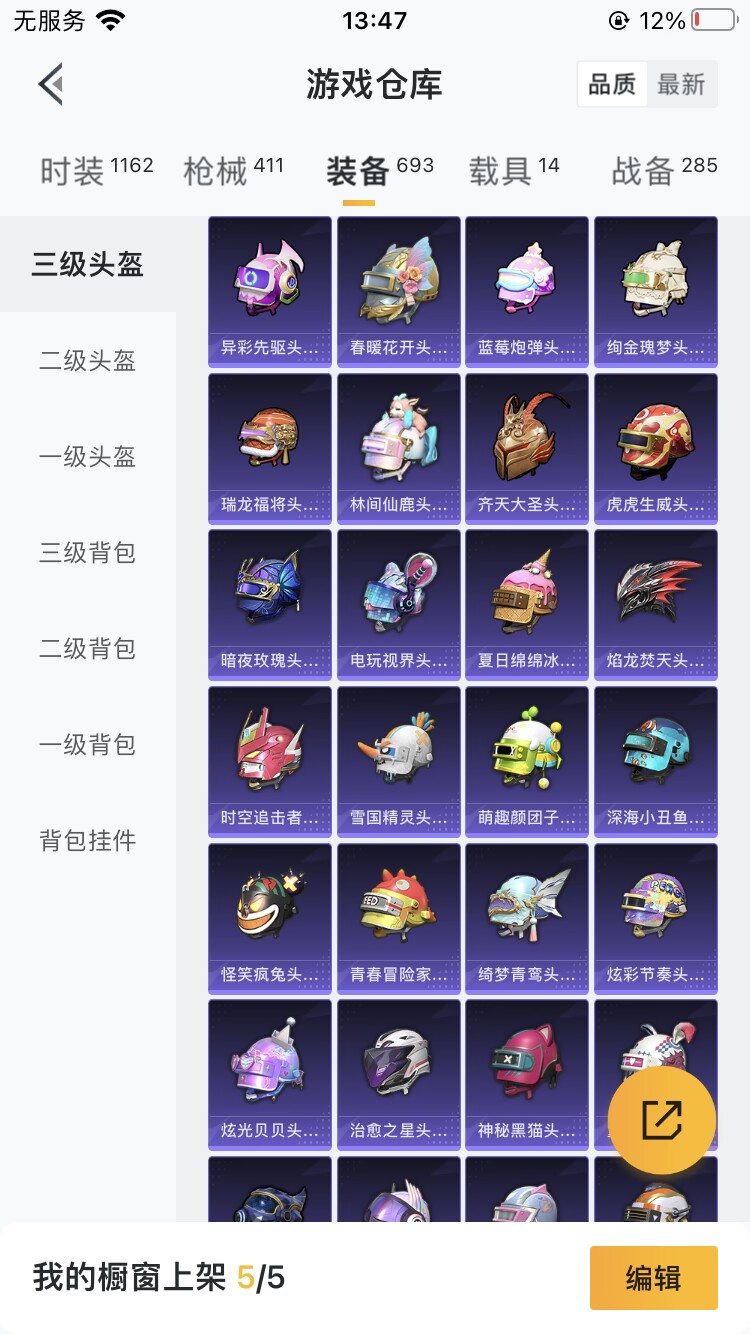Switch to the 枪械 tab
Viewport: 750px width, 1334px height.
tap(233, 170)
